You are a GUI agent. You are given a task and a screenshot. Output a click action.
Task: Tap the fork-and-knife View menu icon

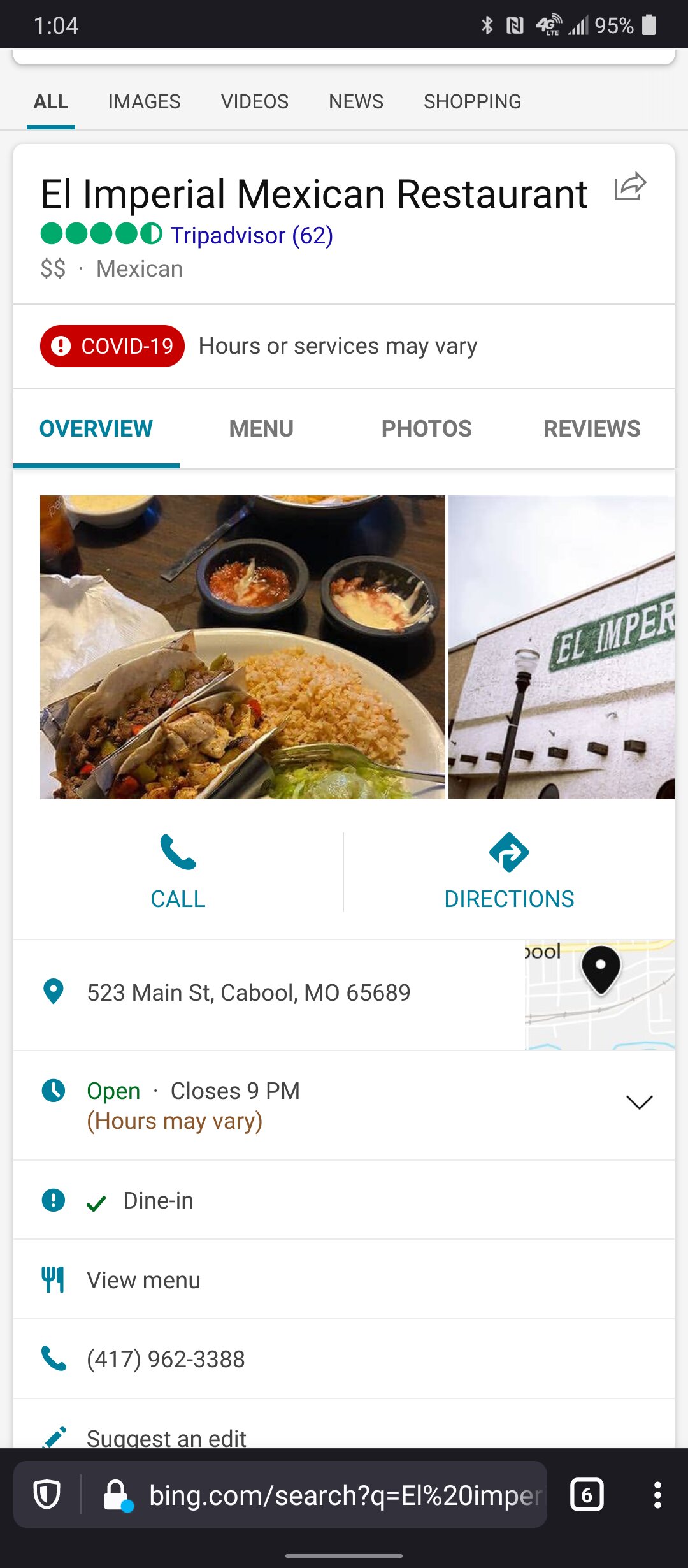pyautogui.click(x=54, y=1279)
